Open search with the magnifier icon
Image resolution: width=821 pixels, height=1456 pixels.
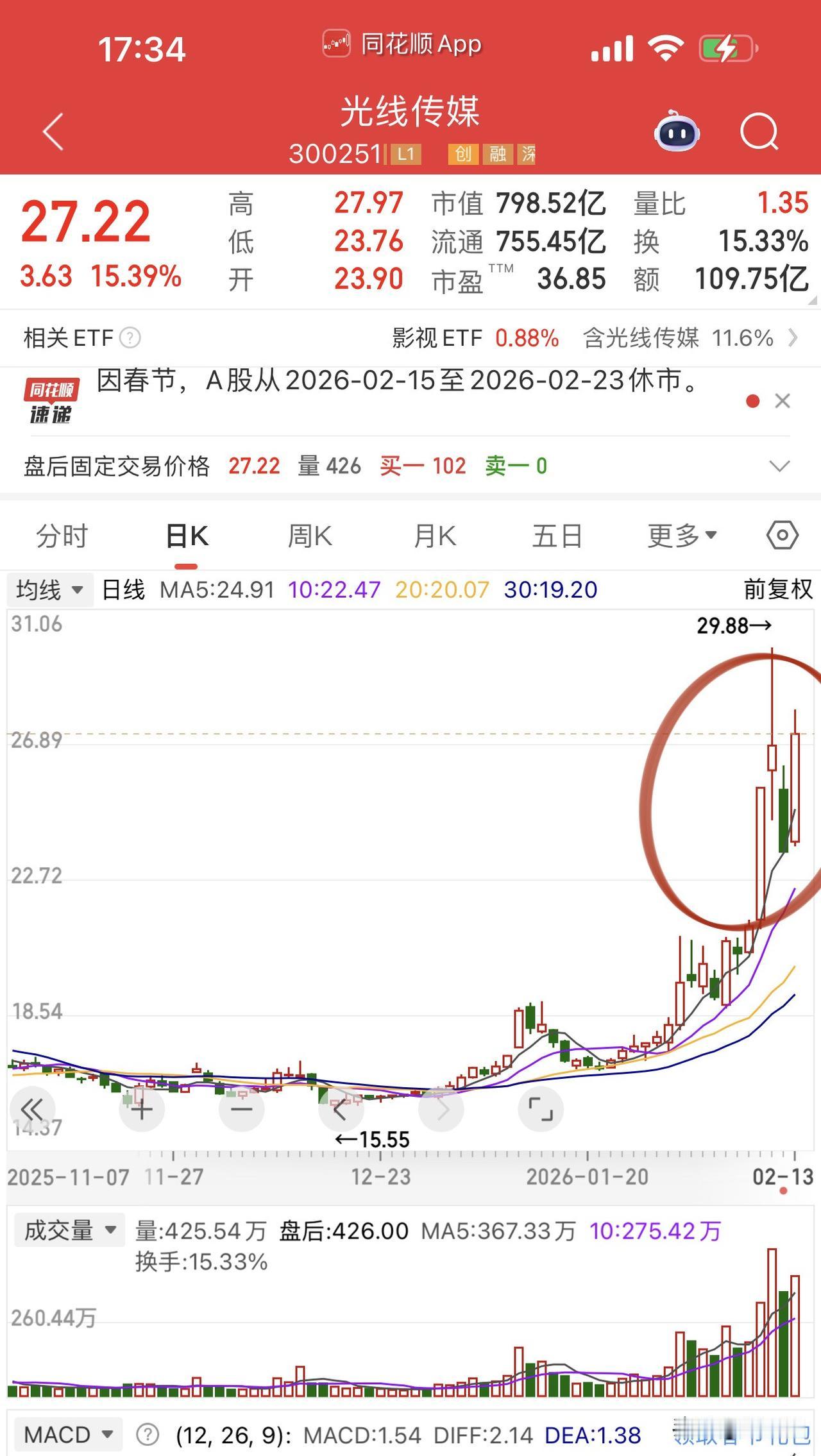click(759, 131)
